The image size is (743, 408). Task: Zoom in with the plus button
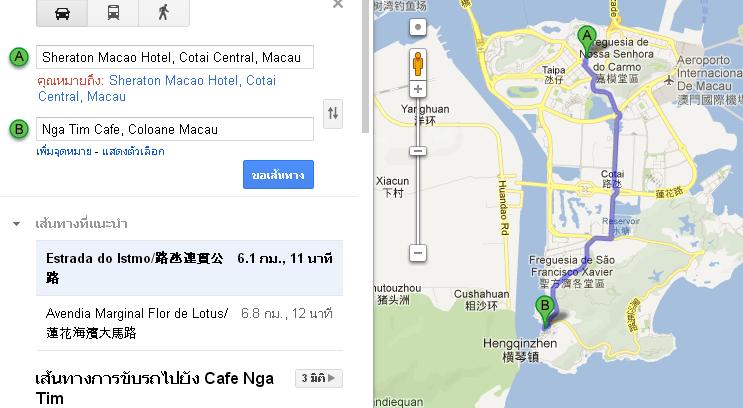[418, 90]
